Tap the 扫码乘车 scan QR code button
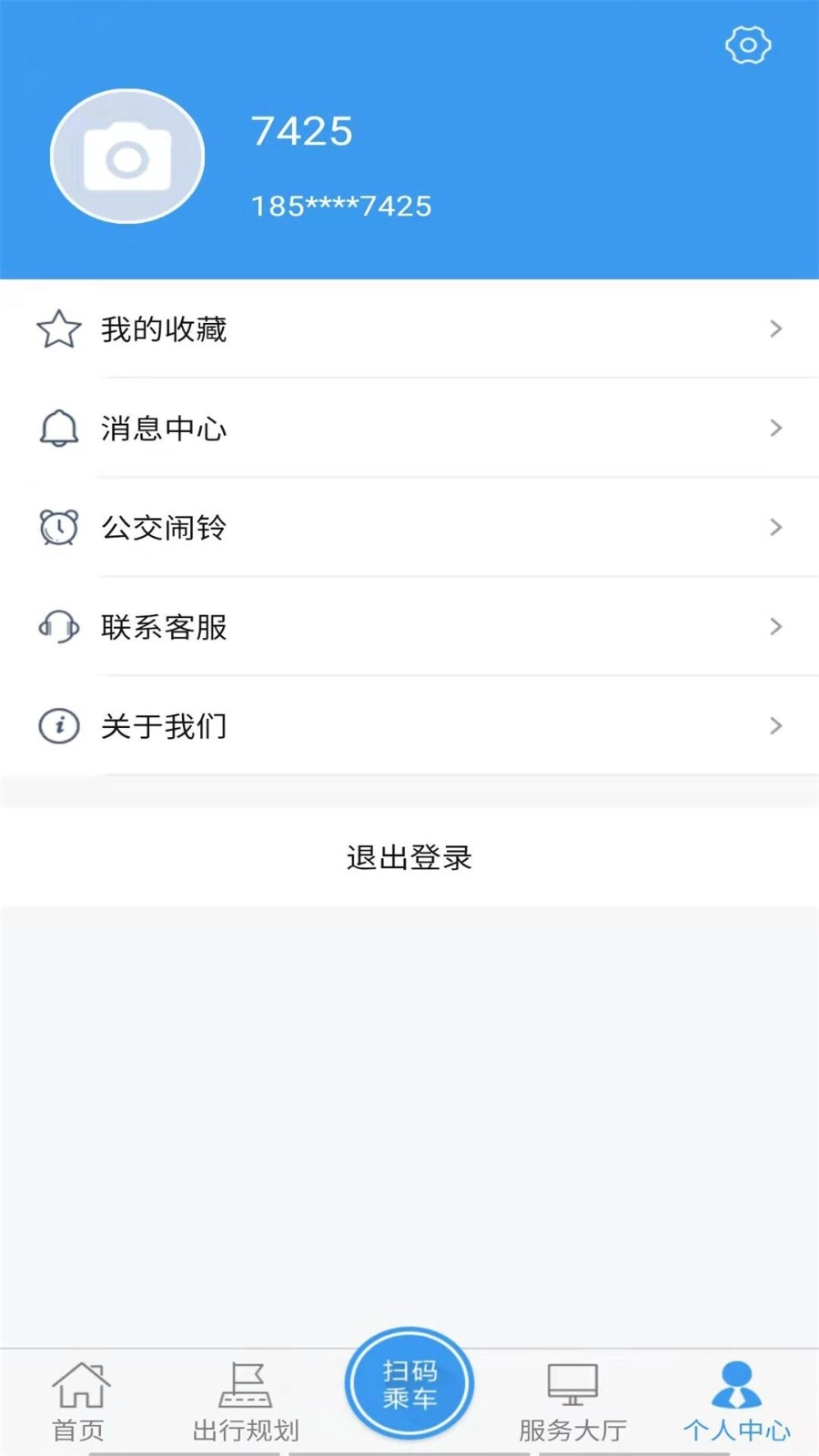Image resolution: width=819 pixels, height=1456 pixels. tap(409, 1382)
